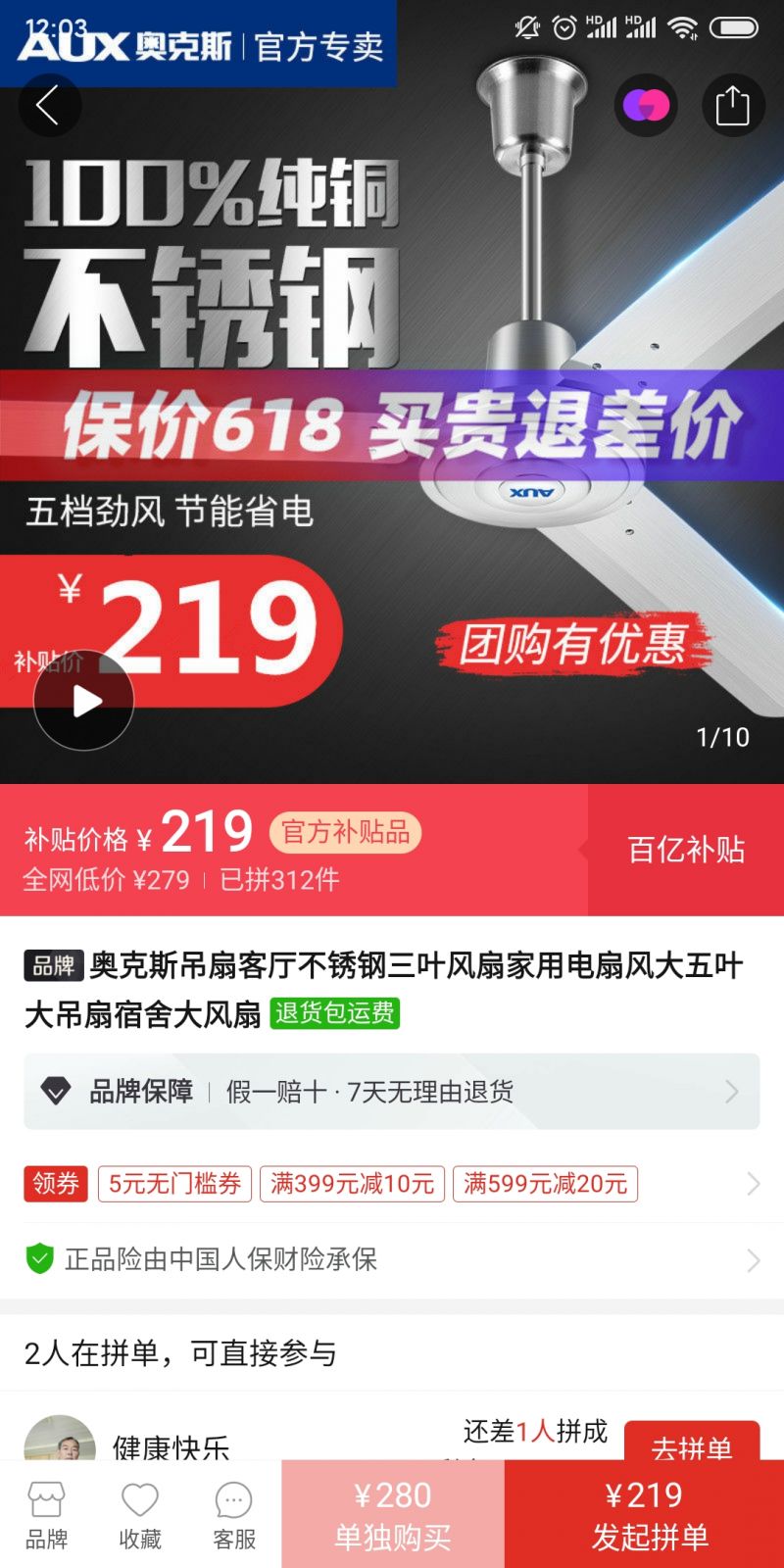Screen dimensions: 784x1568
Task: Start group buy ¥219 发起拼单
Action: click(645, 1515)
